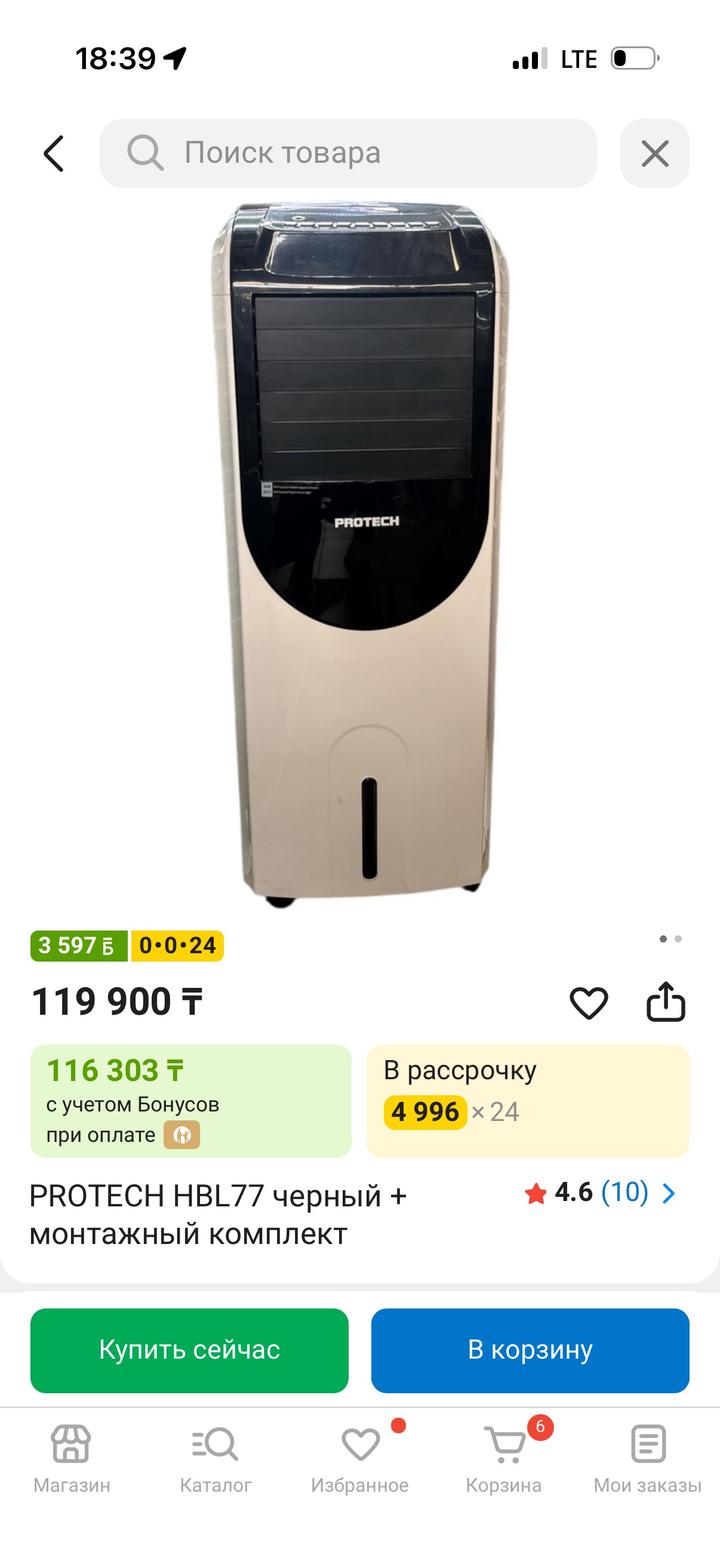Screen dimensions: 720x1565
Task: Go to the Избранное tab
Action: point(360,1458)
